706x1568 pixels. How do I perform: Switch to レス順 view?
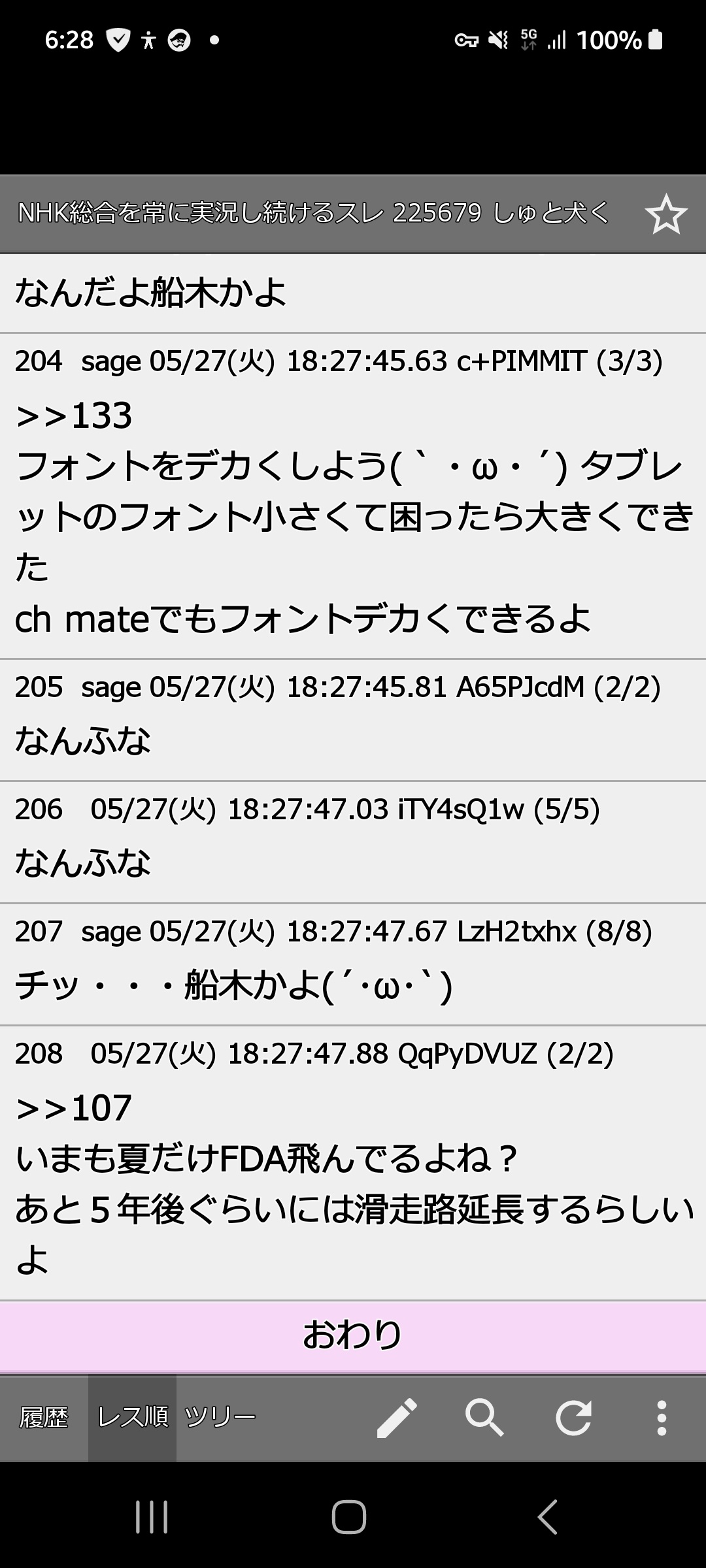(x=133, y=1417)
